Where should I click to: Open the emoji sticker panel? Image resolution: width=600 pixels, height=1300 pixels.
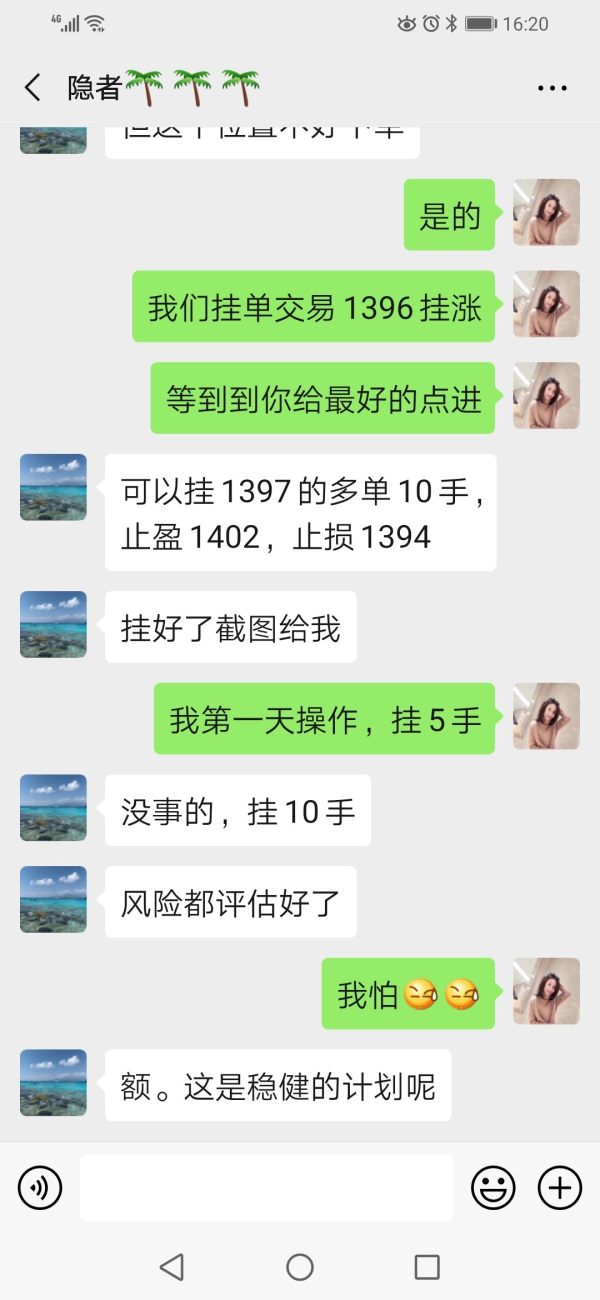click(x=493, y=1188)
